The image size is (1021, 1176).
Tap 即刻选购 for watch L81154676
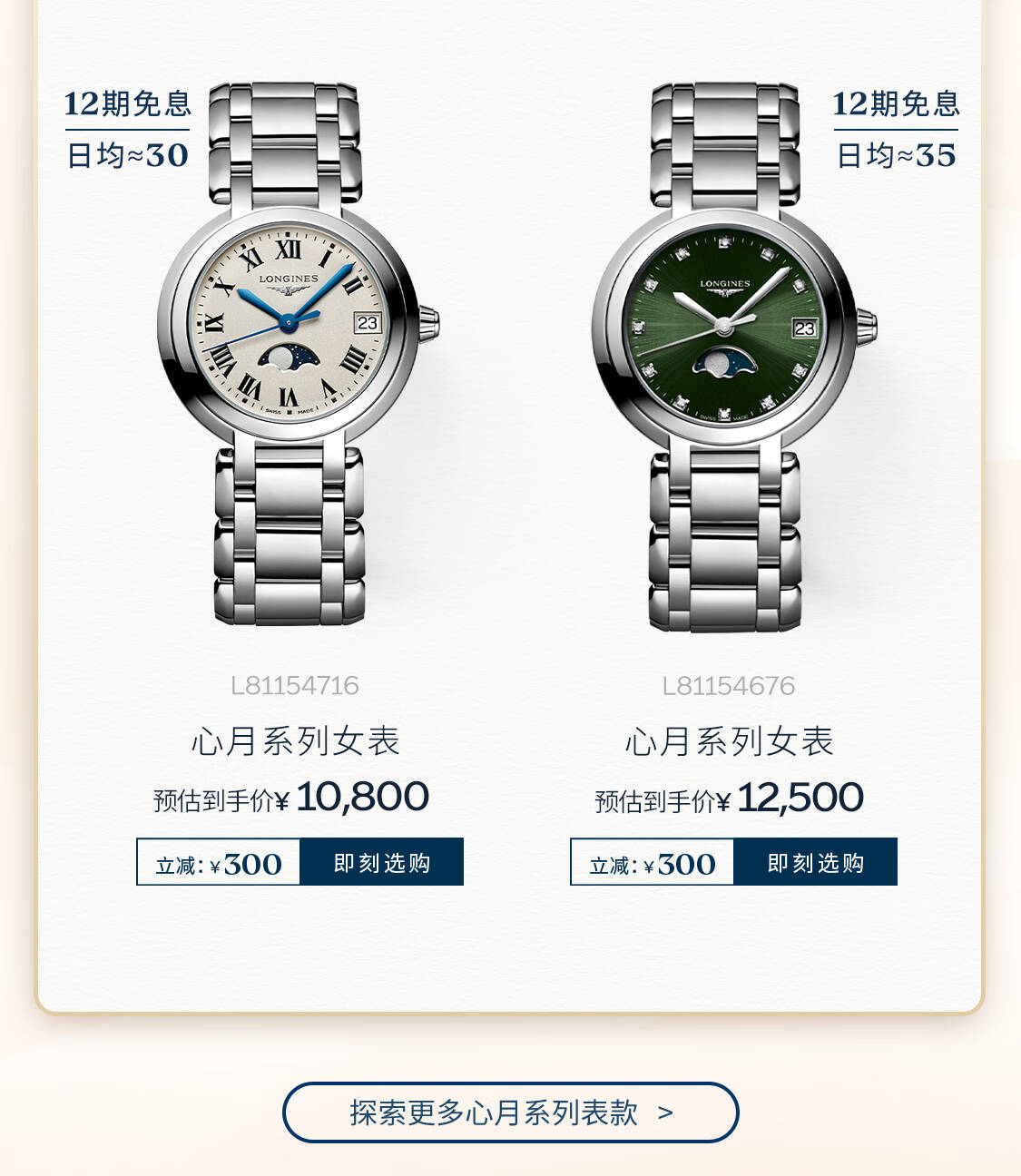[x=815, y=862]
